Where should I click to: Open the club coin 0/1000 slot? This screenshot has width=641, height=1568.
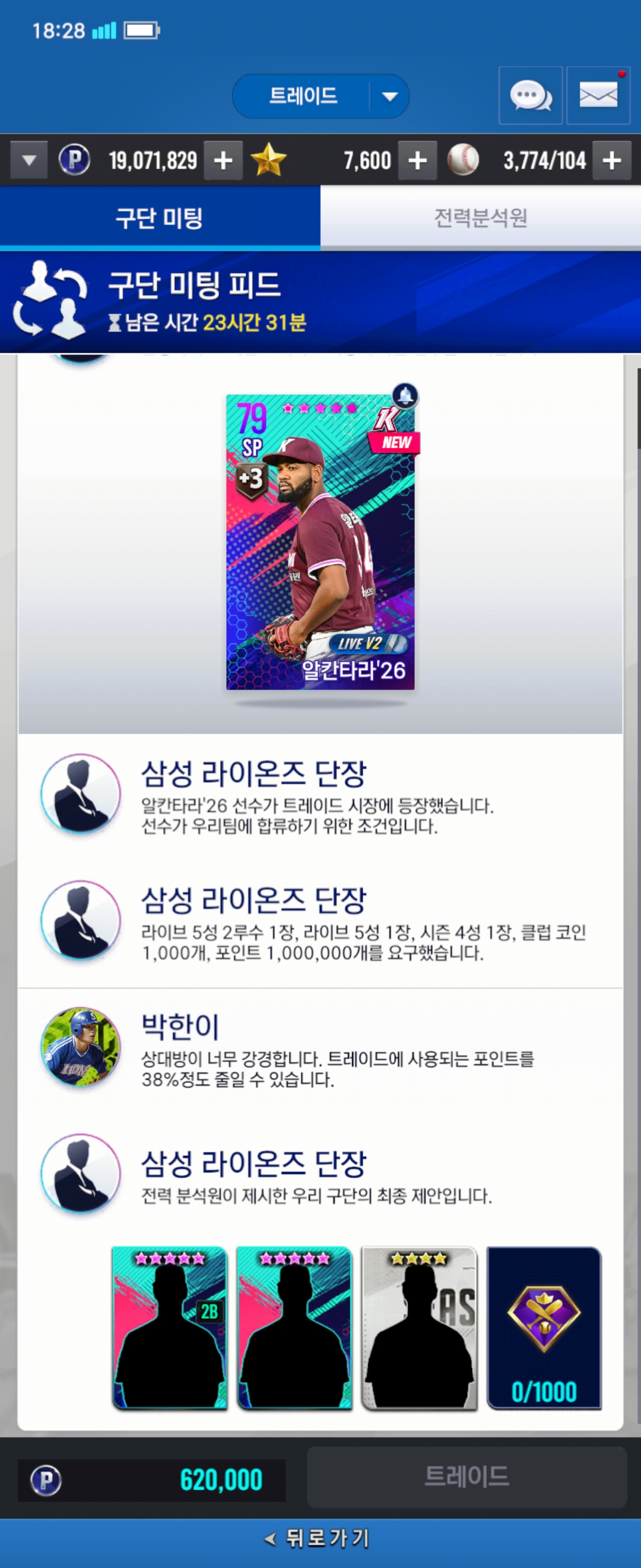tap(544, 1327)
